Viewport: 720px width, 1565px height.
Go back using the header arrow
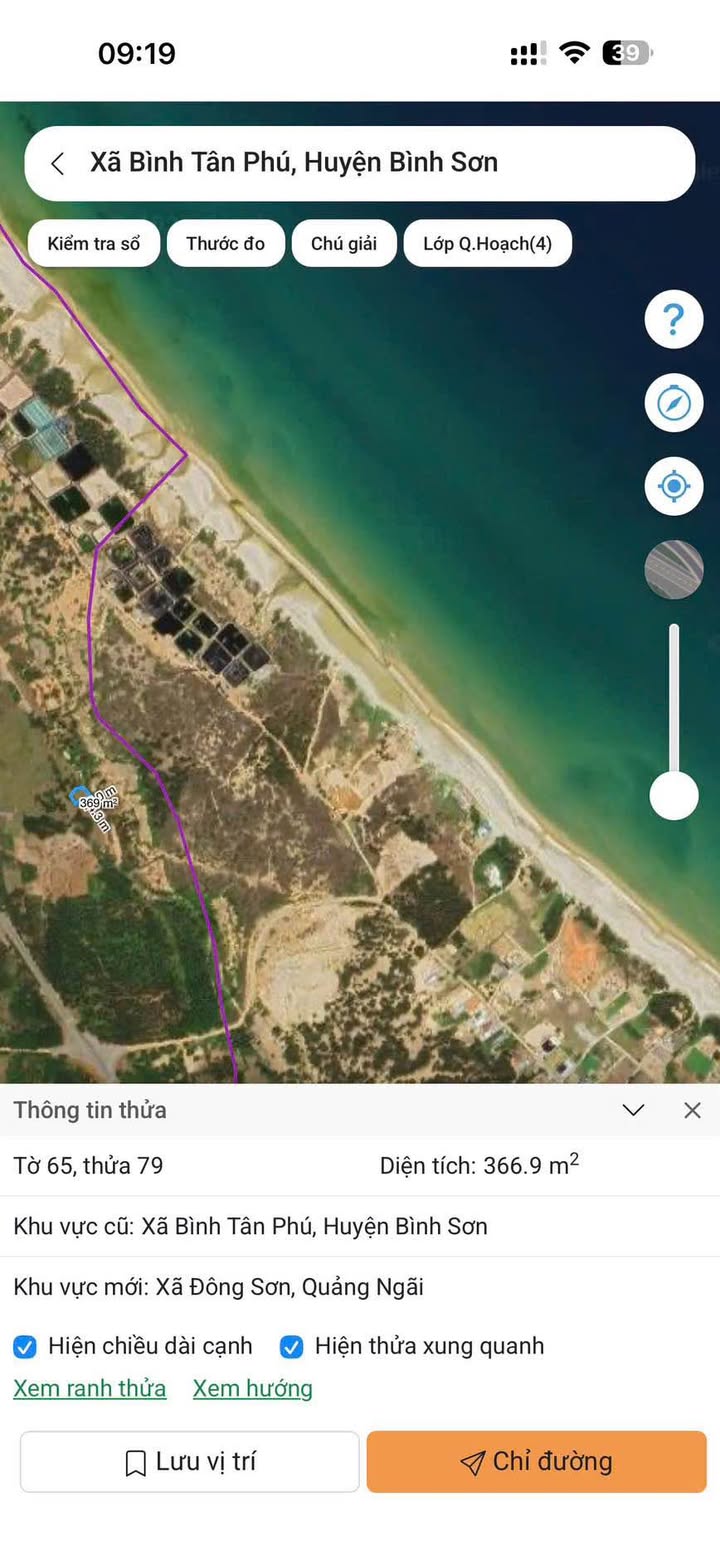[58, 164]
